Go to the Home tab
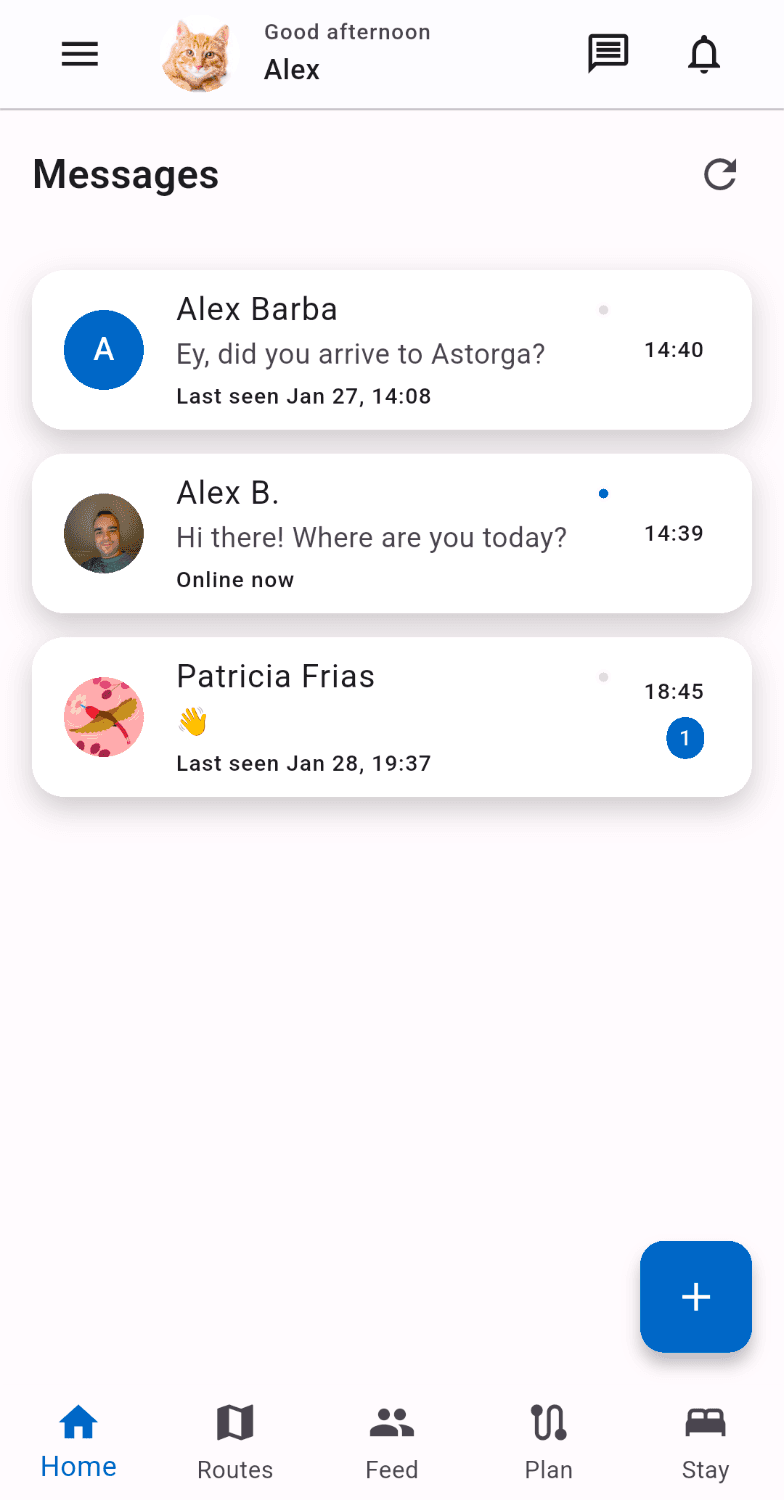784x1500 pixels. click(x=78, y=1441)
